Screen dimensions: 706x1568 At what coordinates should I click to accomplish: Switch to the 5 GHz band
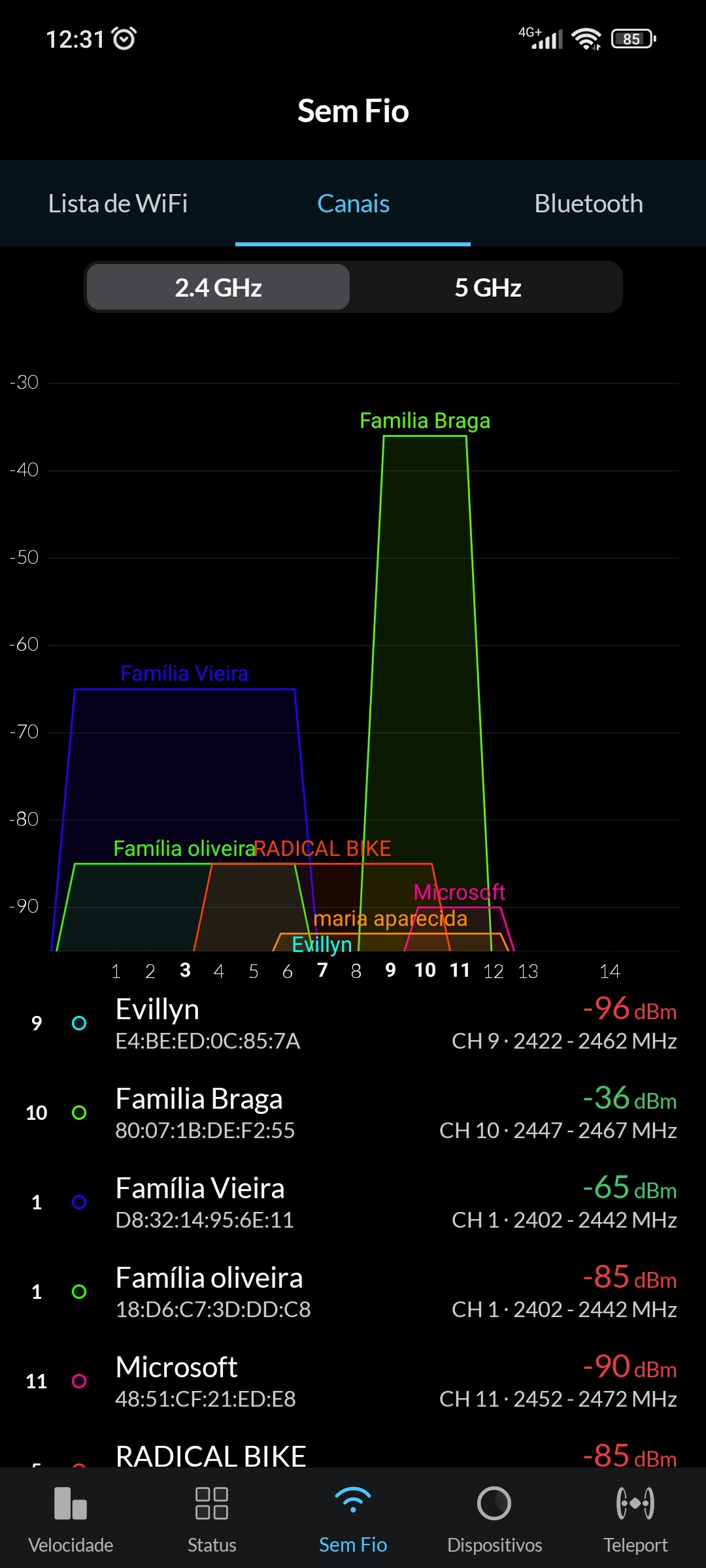tap(488, 287)
